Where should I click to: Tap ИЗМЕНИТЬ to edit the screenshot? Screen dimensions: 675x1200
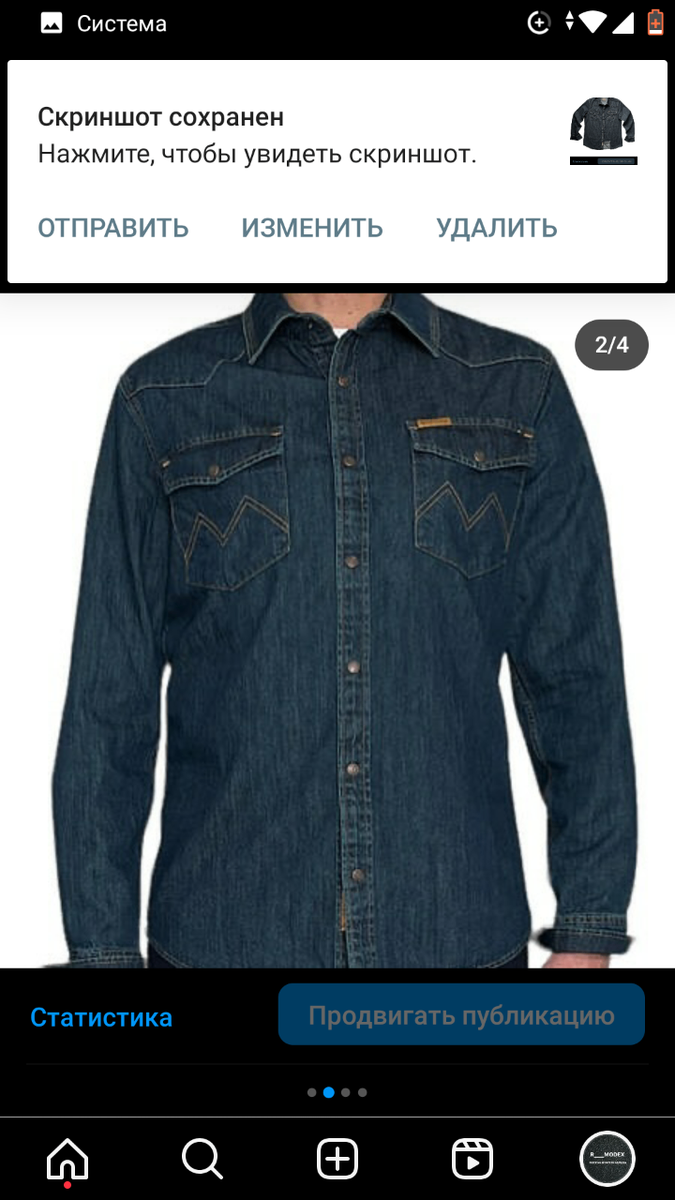coord(312,228)
